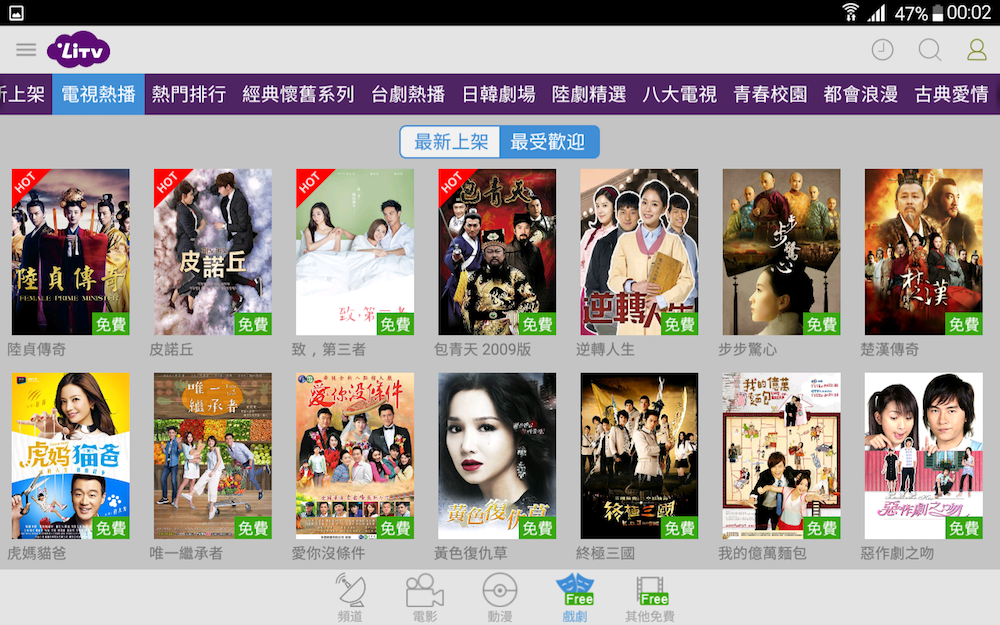Go to the 頻道 channels section
1000x625 pixels.
tap(350, 598)
